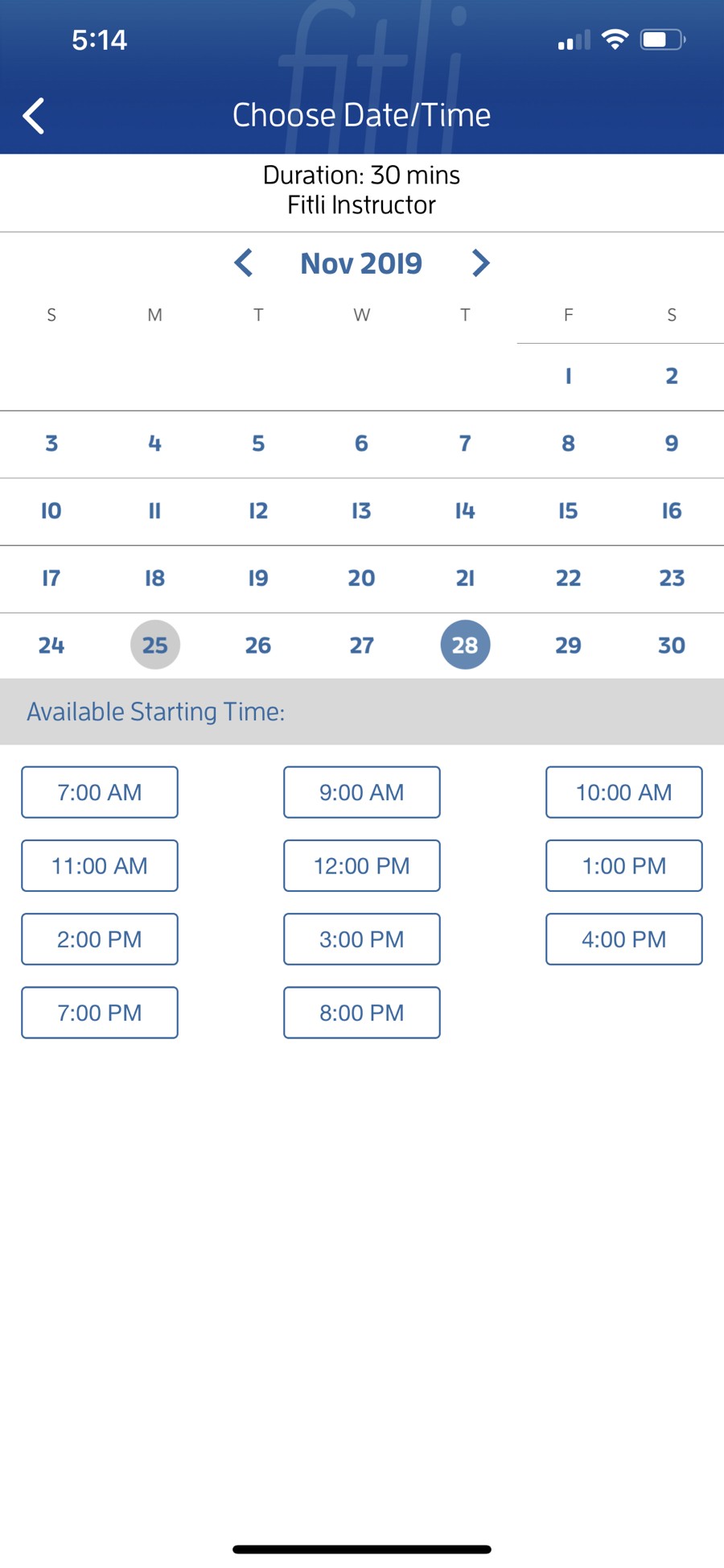
Task: Book the 8:00 PM slot
Action: (x=362, y=1013)
